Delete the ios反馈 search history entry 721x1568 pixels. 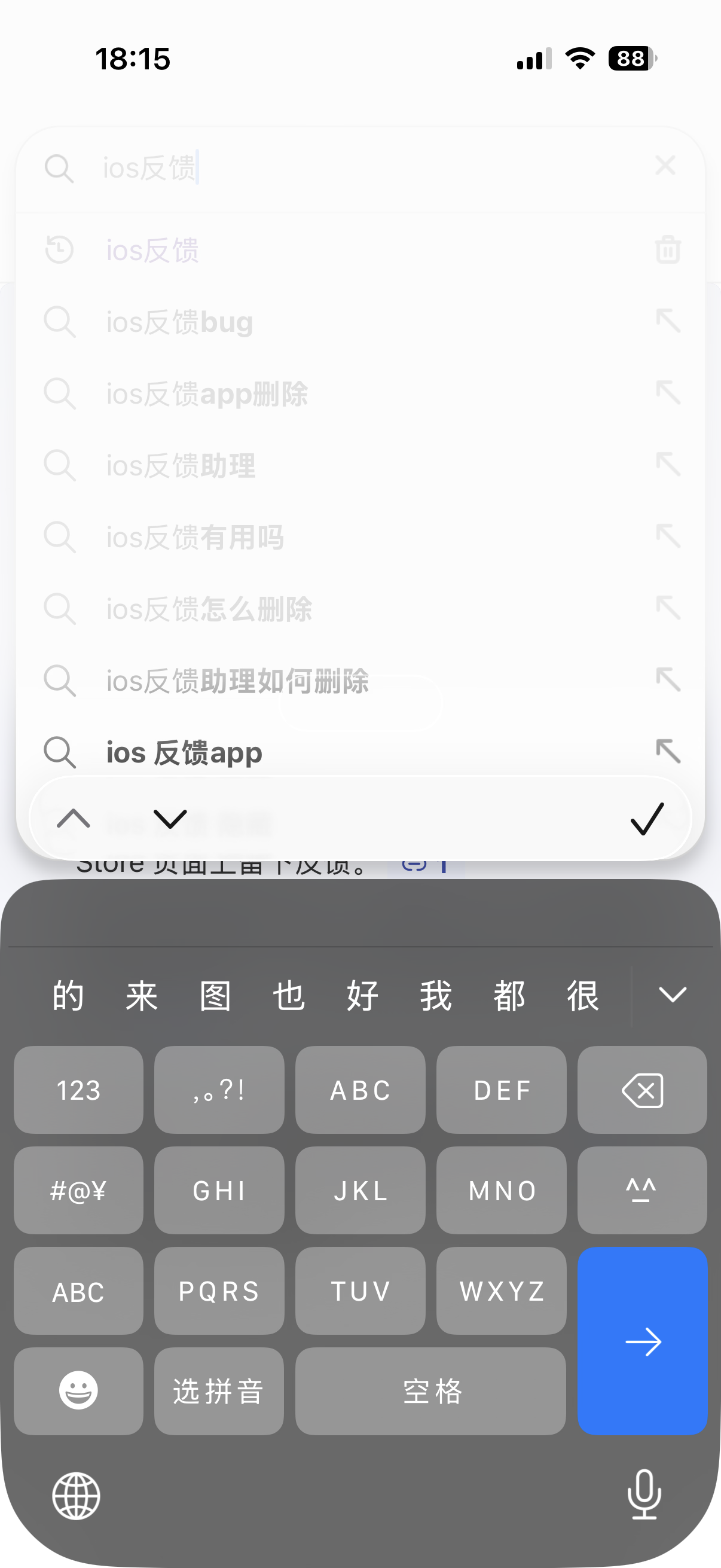pyautogui.click(x=667, y=249)
